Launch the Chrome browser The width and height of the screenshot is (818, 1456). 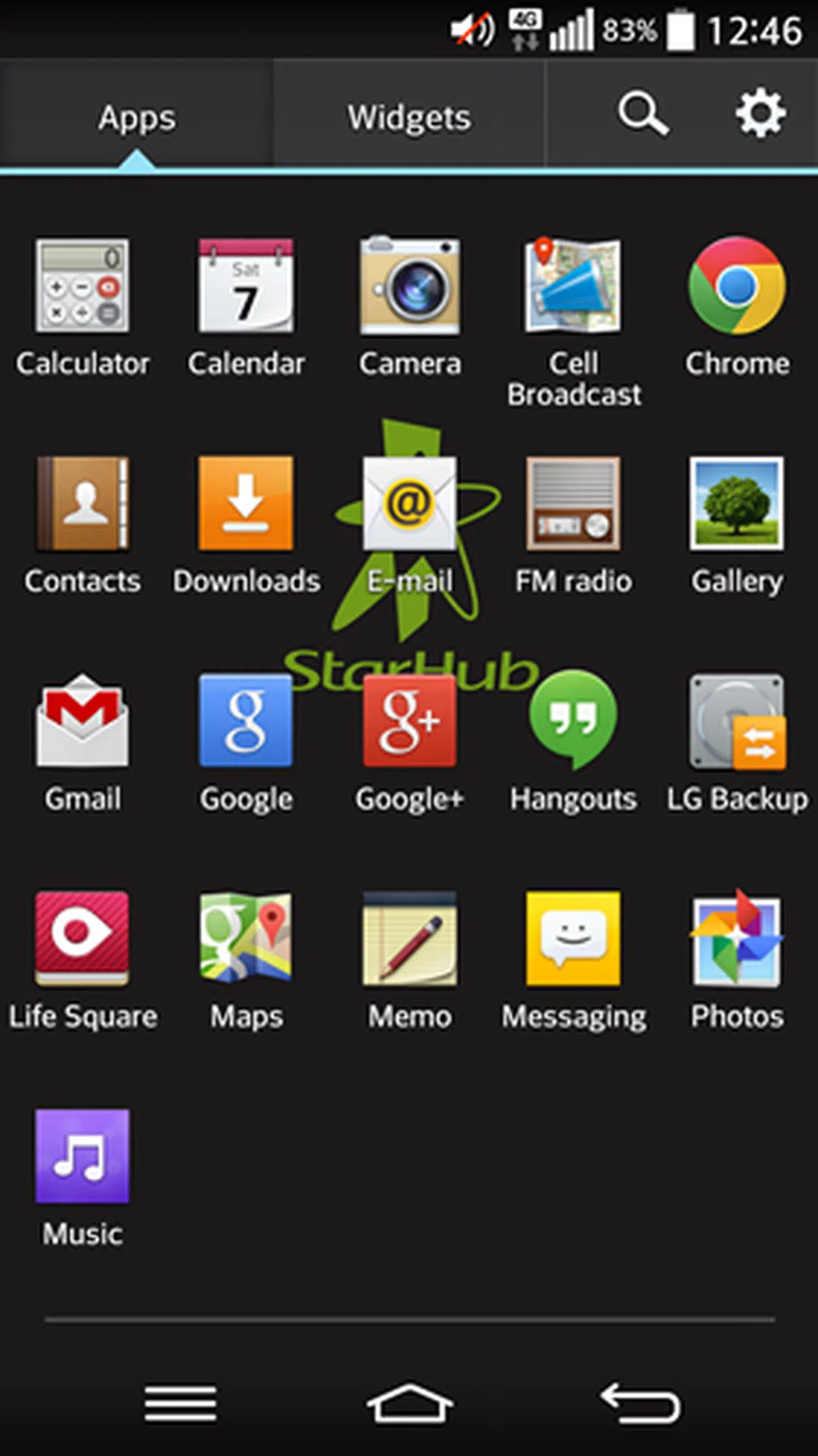[737, 286]
